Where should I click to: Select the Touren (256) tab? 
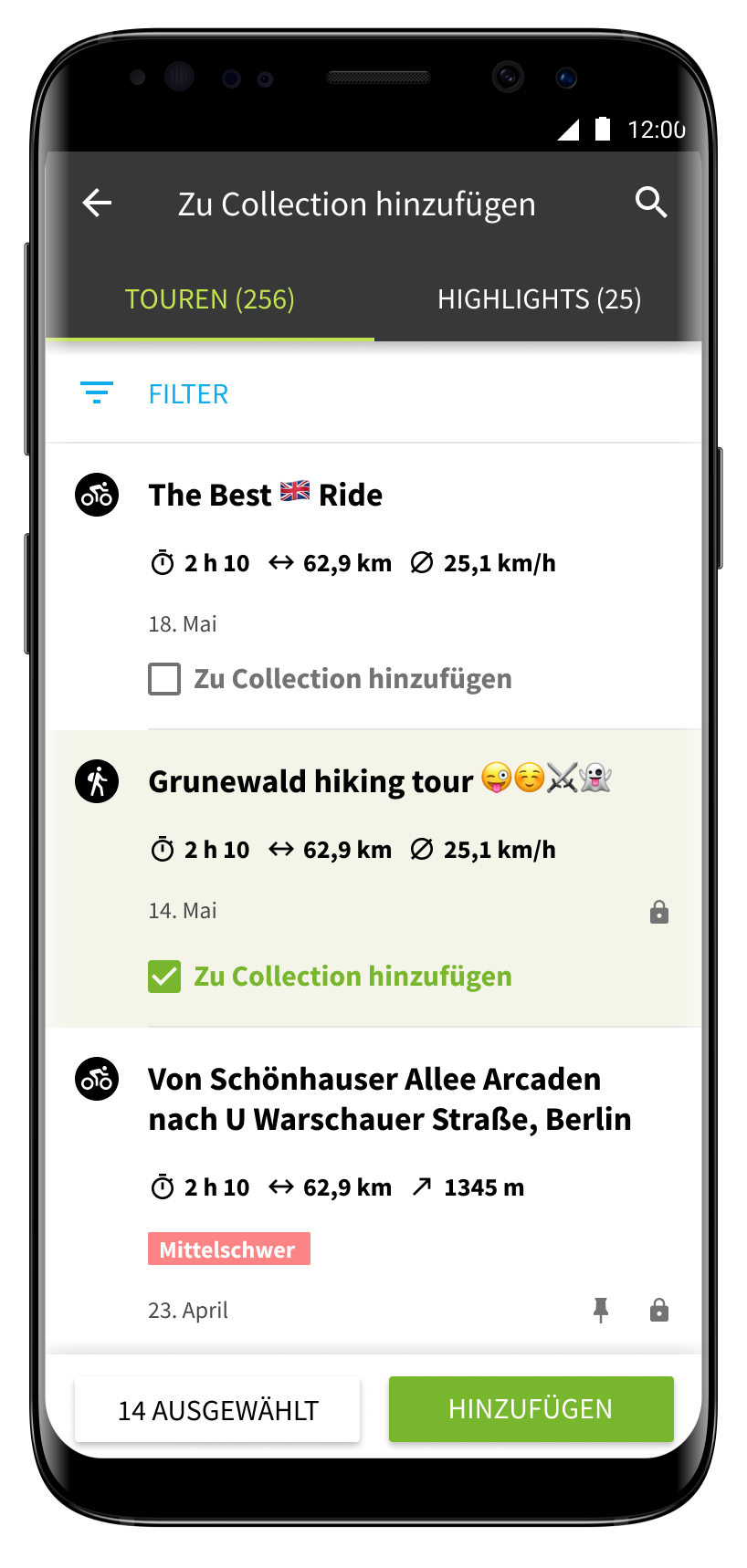tap(210, 299)
